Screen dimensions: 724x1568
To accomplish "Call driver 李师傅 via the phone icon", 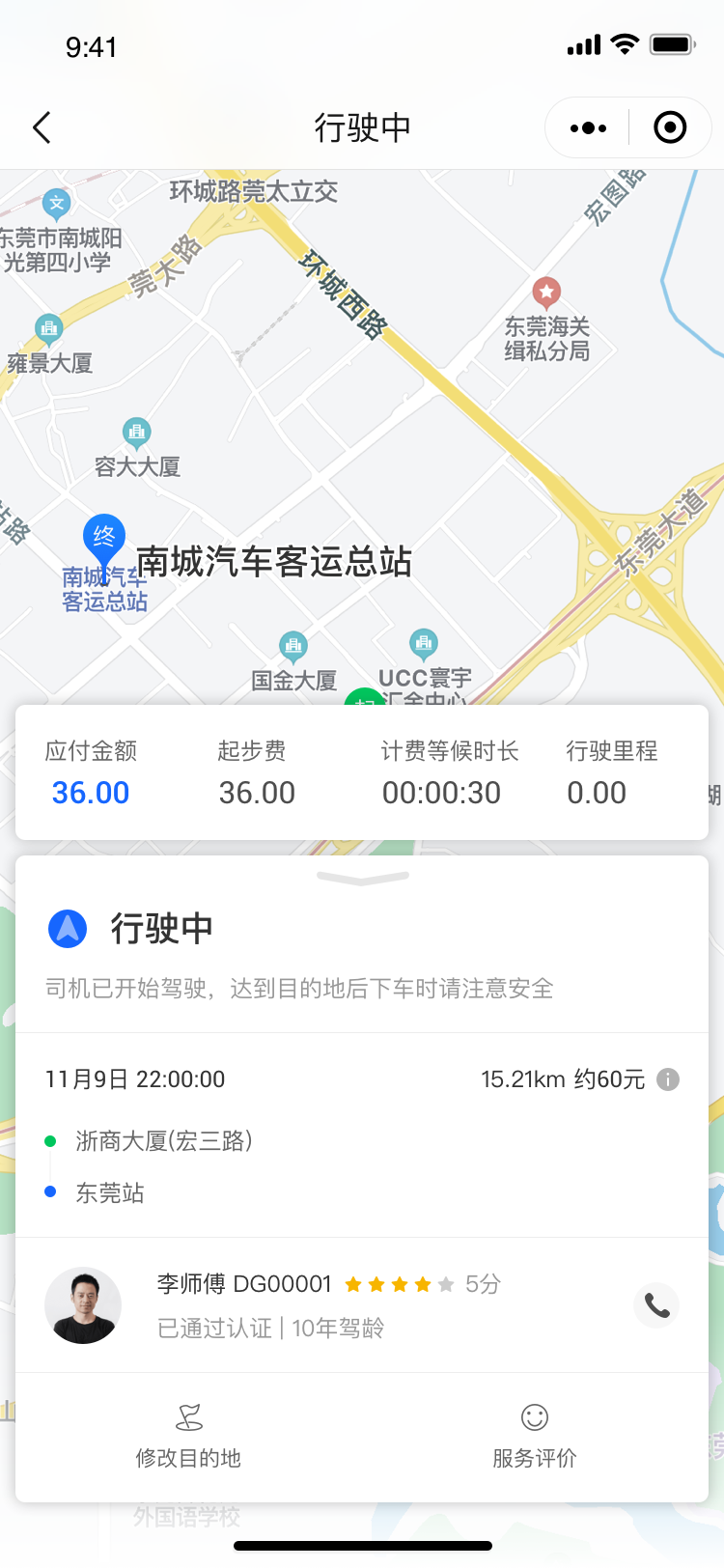I will pyautogui.click(x=656, y=1305).
